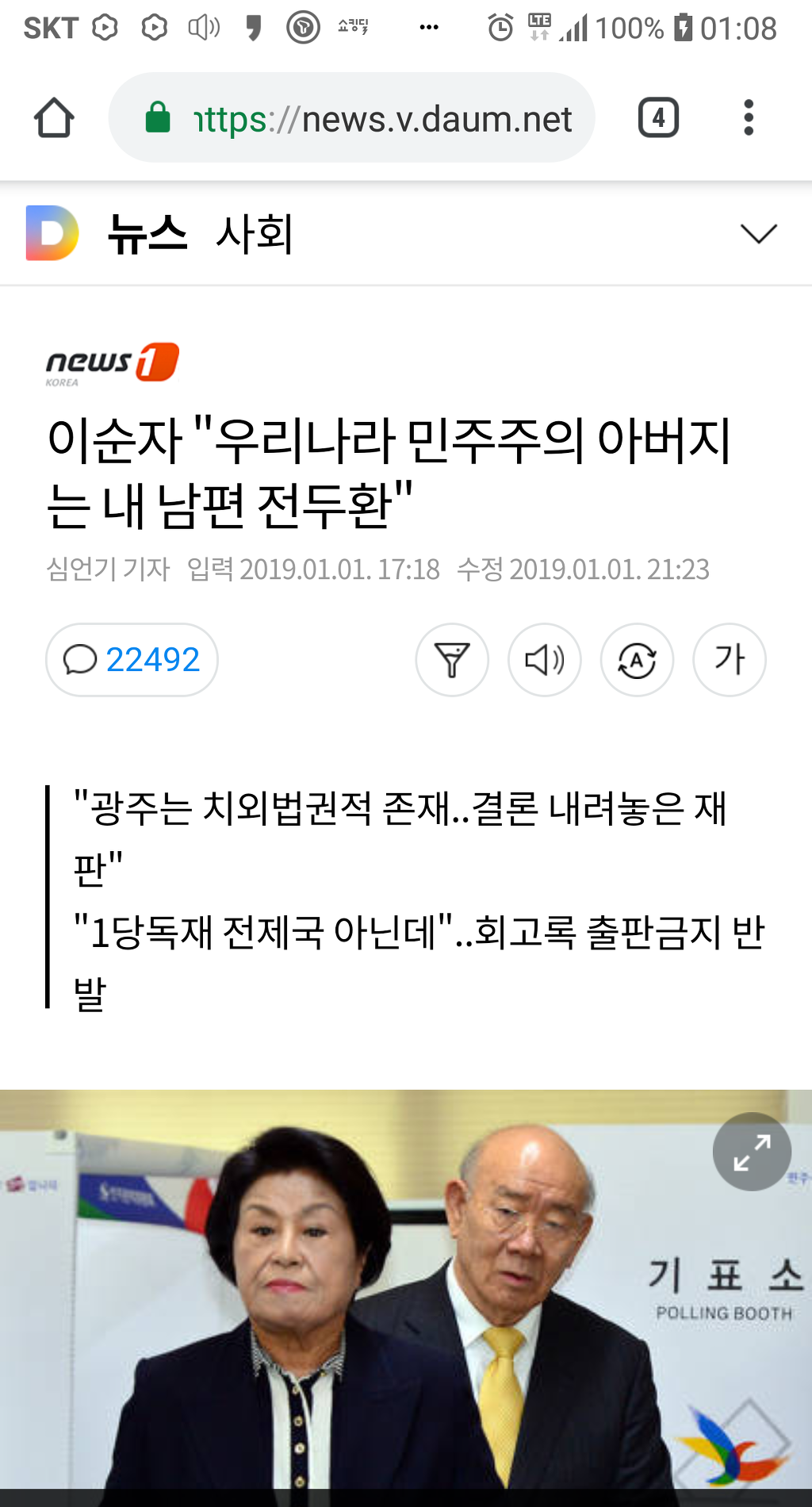Go to the browser home page
This screenshot has height=1507, width=812.
pyautogui.click(x=54, y=117)
